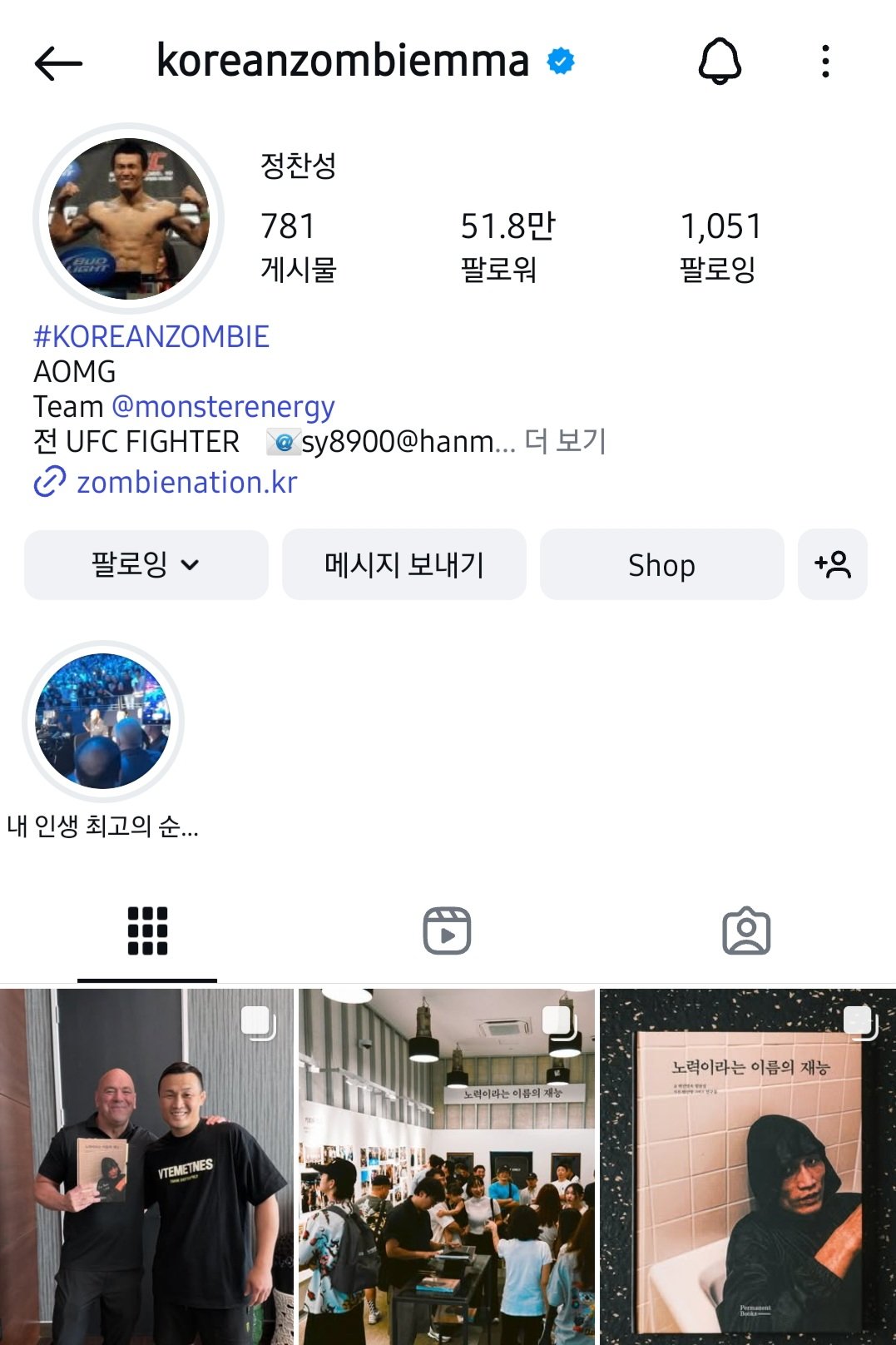Open the post with two men holding book

(x=147, y=1165)
